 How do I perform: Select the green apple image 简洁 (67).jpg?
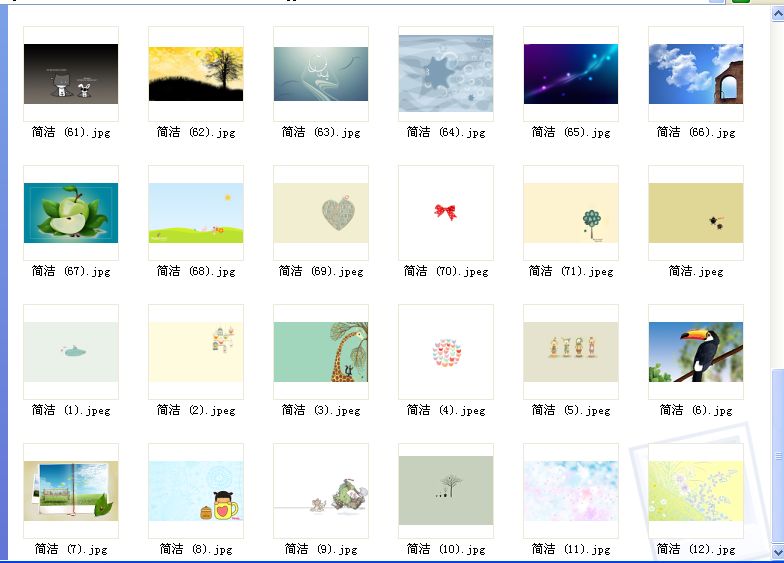tap(71, 213)
